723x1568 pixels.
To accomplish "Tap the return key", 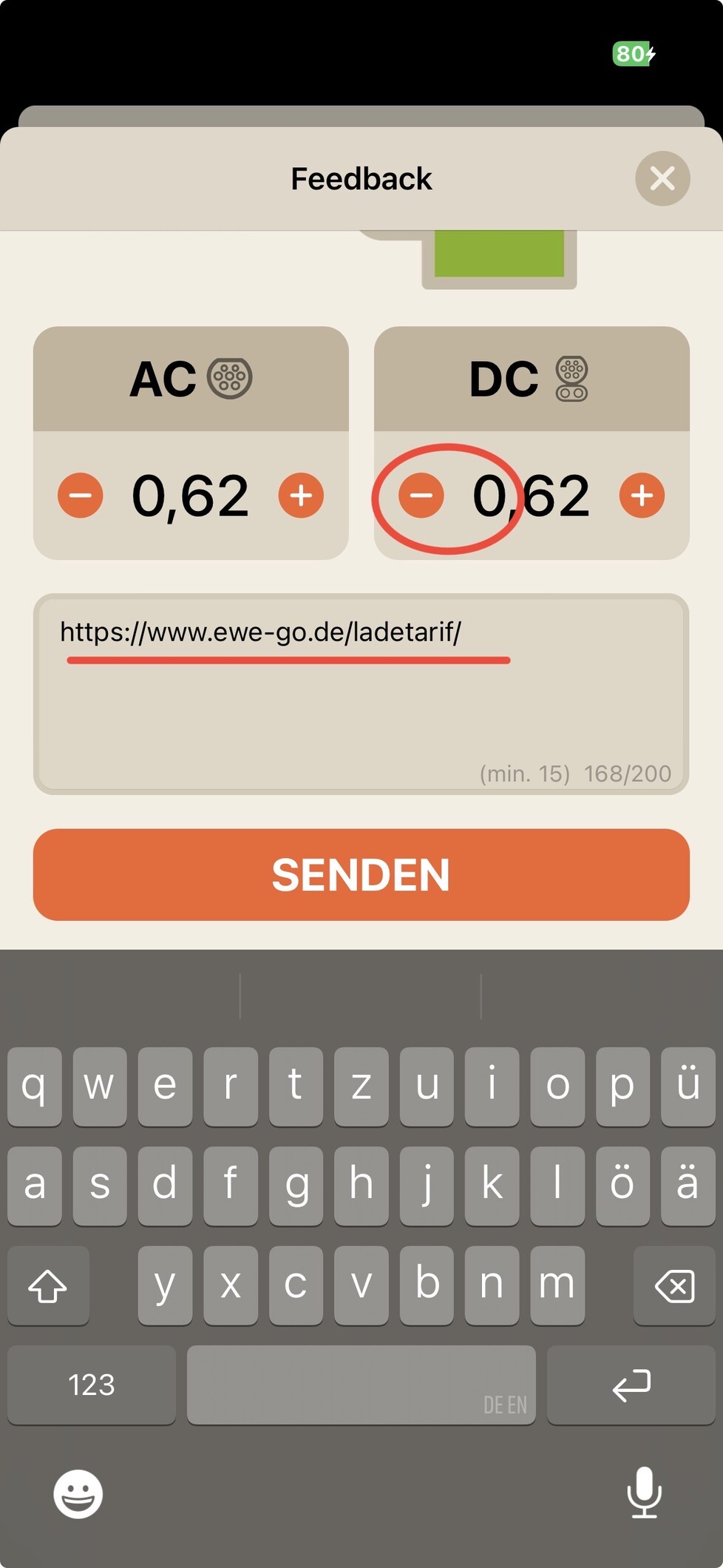I will (631, 1385).
